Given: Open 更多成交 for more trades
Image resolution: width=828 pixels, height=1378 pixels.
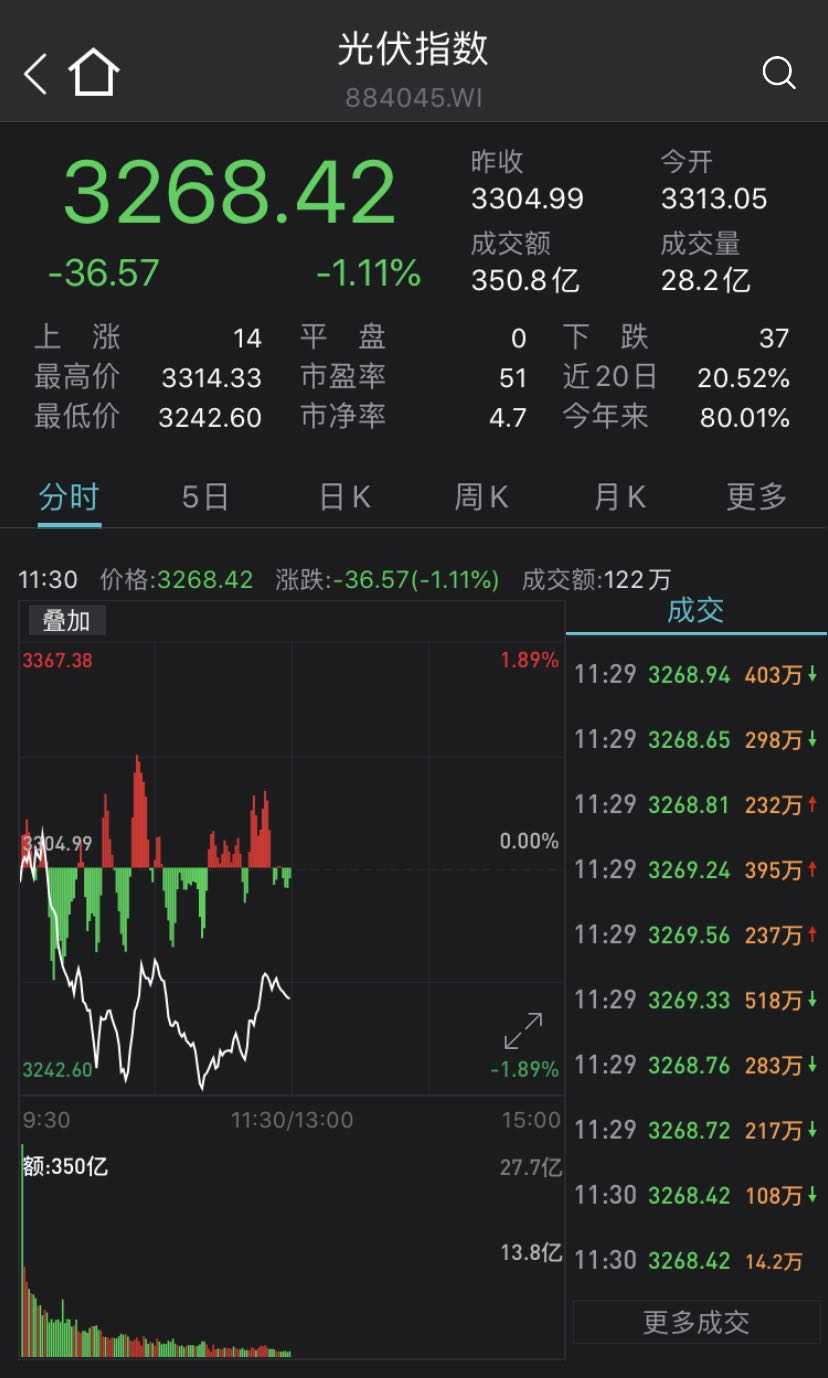Looking at the screenshot, I should (696, 1322).
